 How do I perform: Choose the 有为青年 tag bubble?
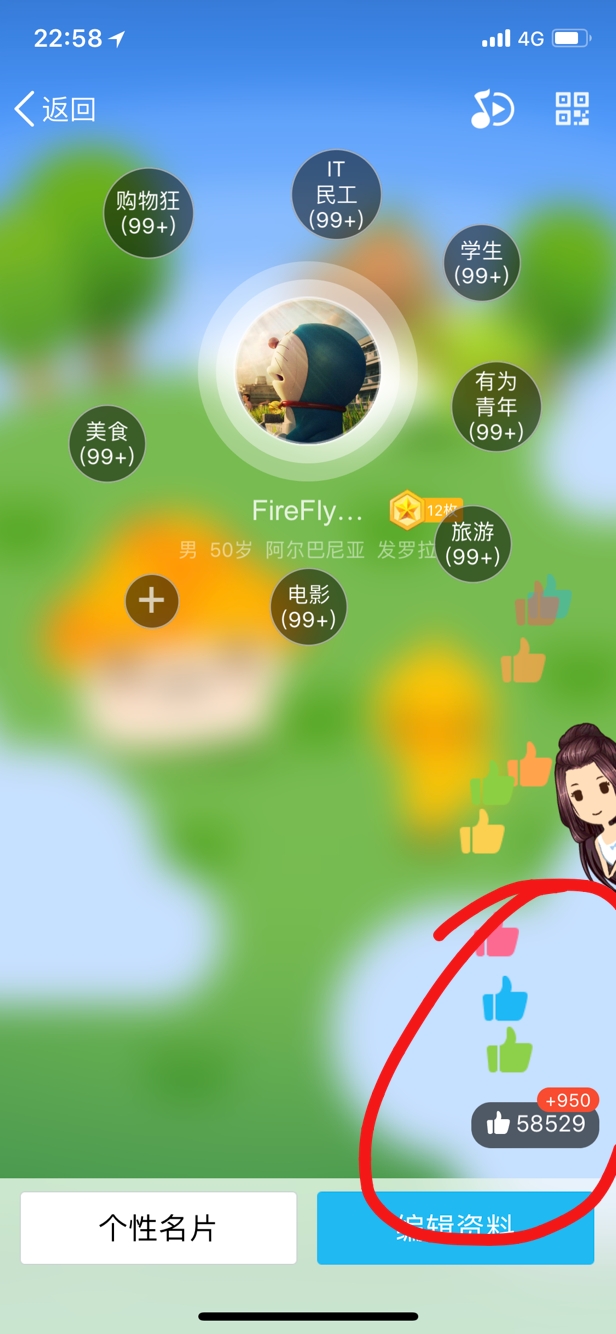[x=497, y=406]
